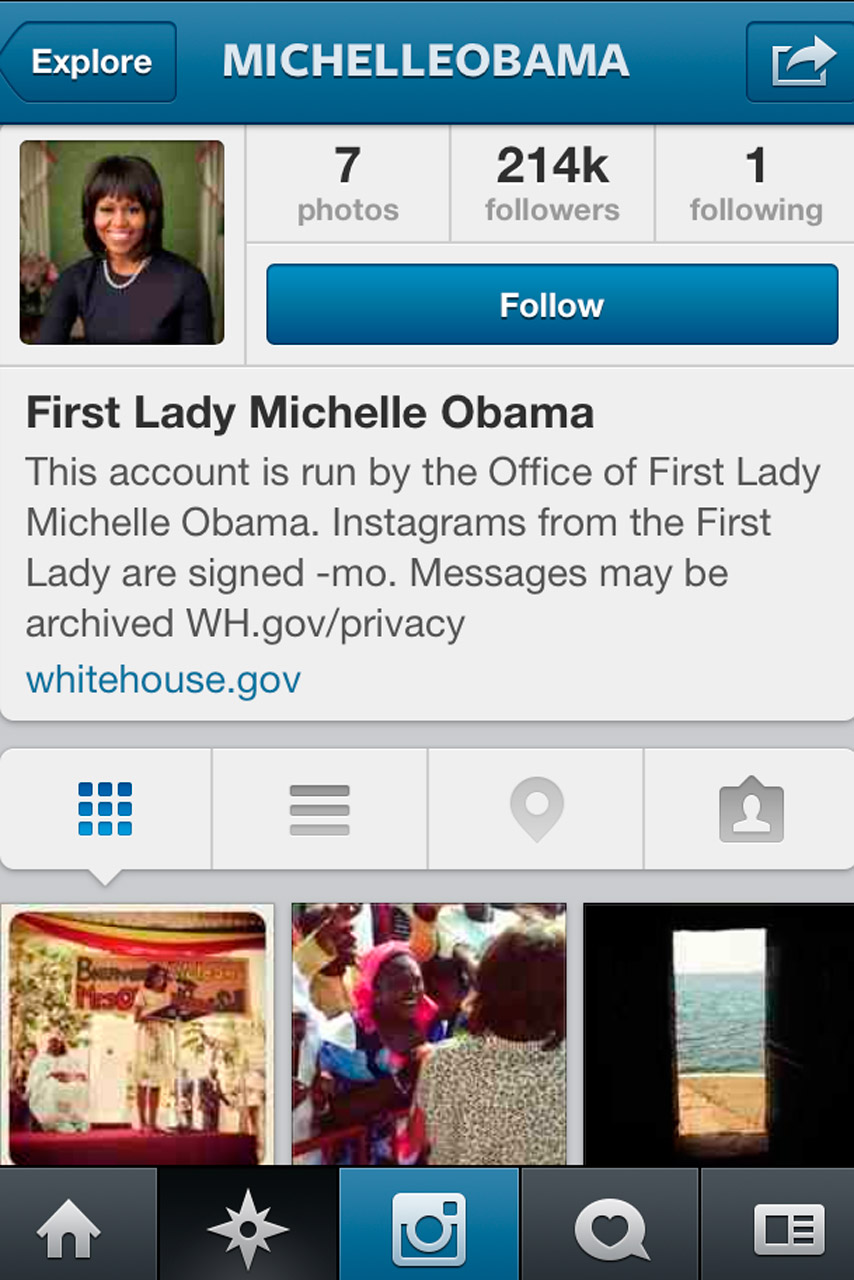854x1280 pixels.
Task: Show photos tagged of this user
Action: coord(750,808)
